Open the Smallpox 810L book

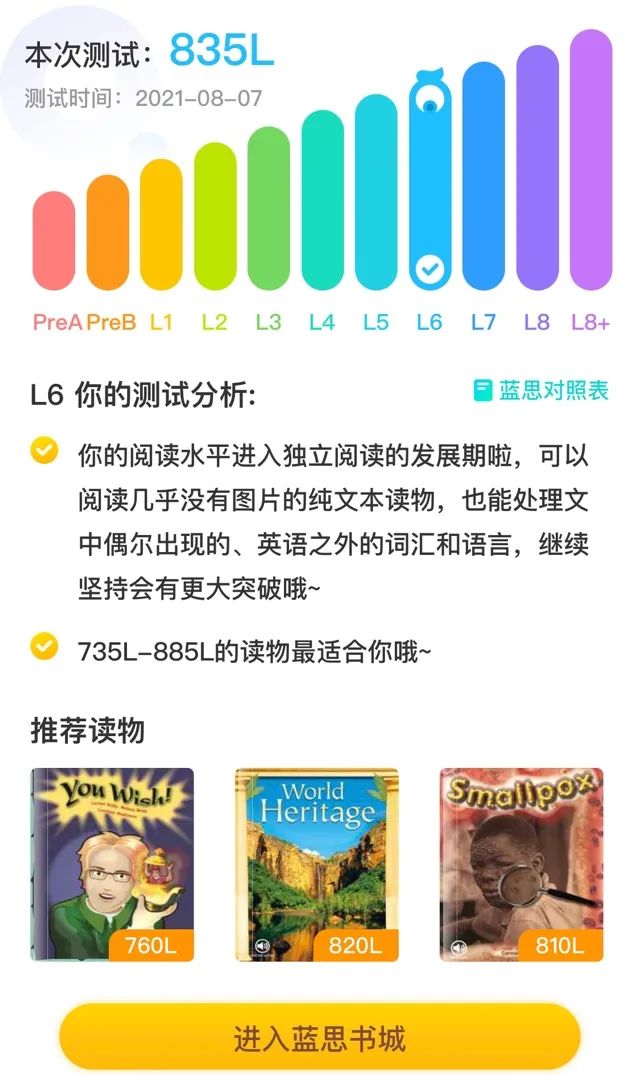(x=521, y=864)
